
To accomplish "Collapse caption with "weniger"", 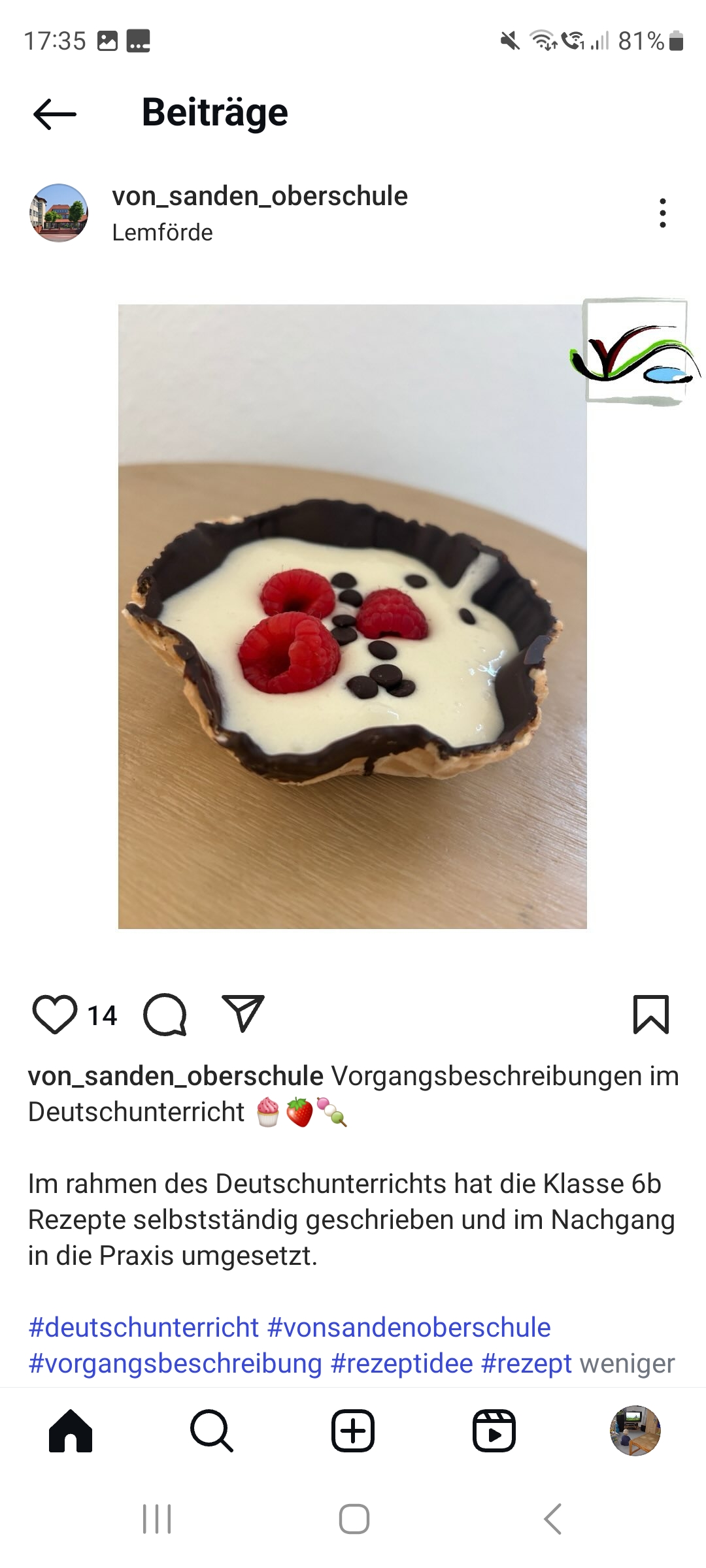I will (627, 1364).
